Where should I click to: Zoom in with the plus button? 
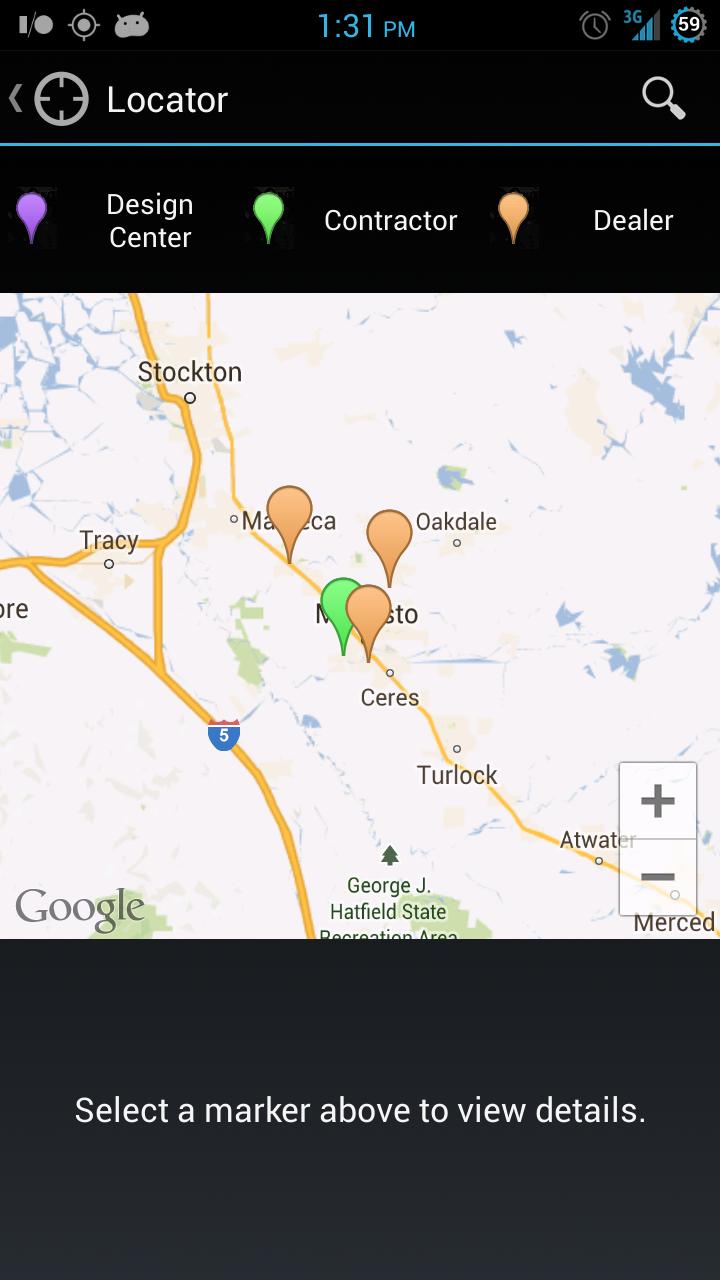point(657,801)
